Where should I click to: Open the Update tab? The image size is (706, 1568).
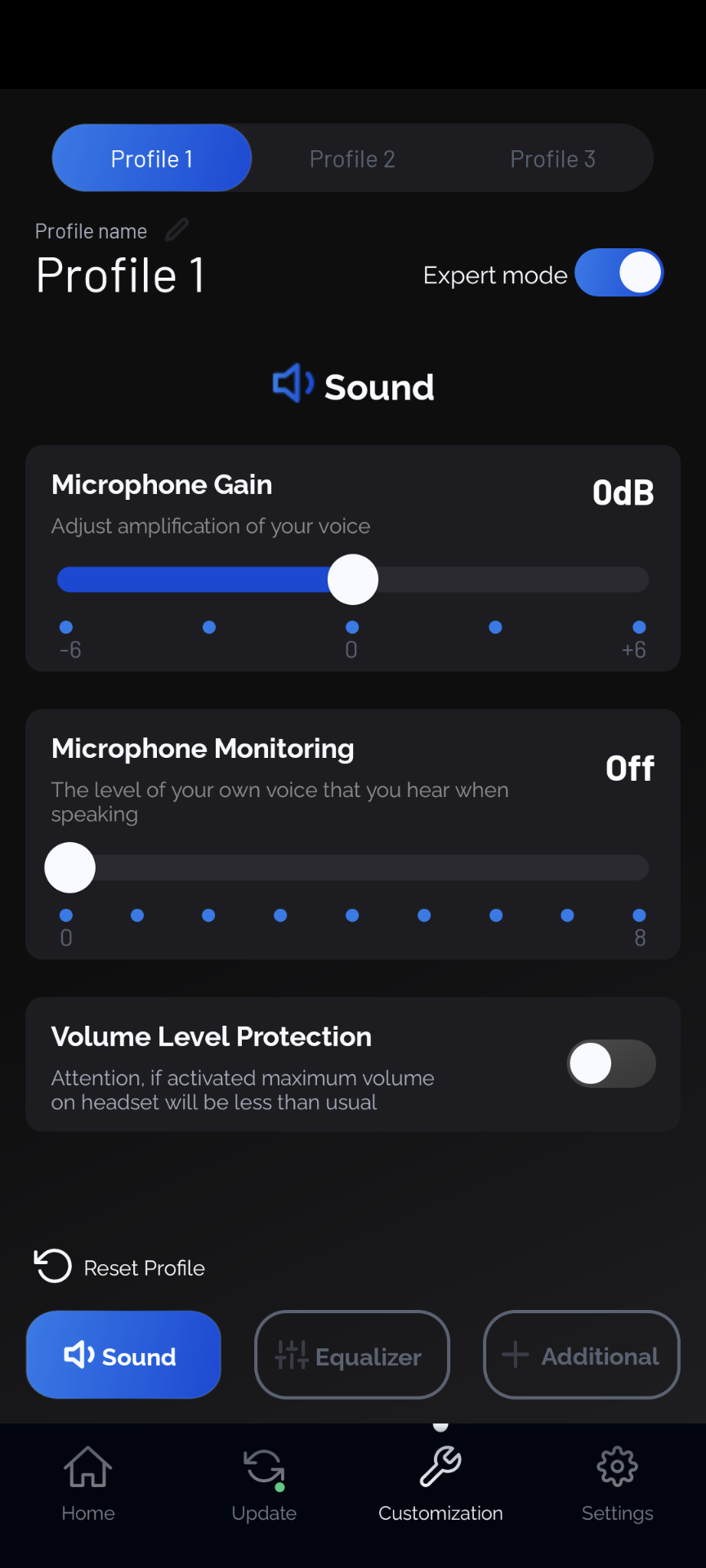[264, 1484]
